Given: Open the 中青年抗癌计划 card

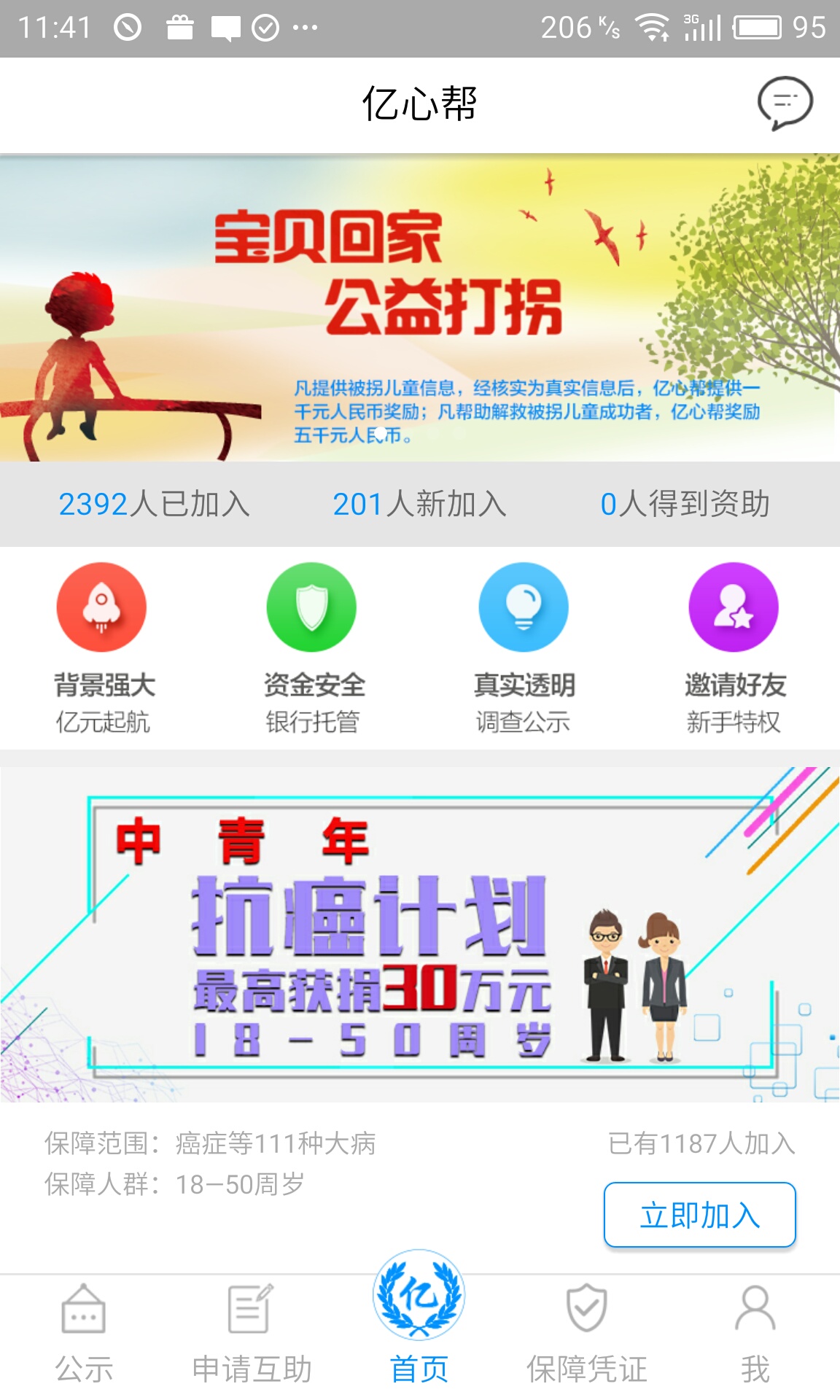Looking at the screenshot, I should coord(420,934).
